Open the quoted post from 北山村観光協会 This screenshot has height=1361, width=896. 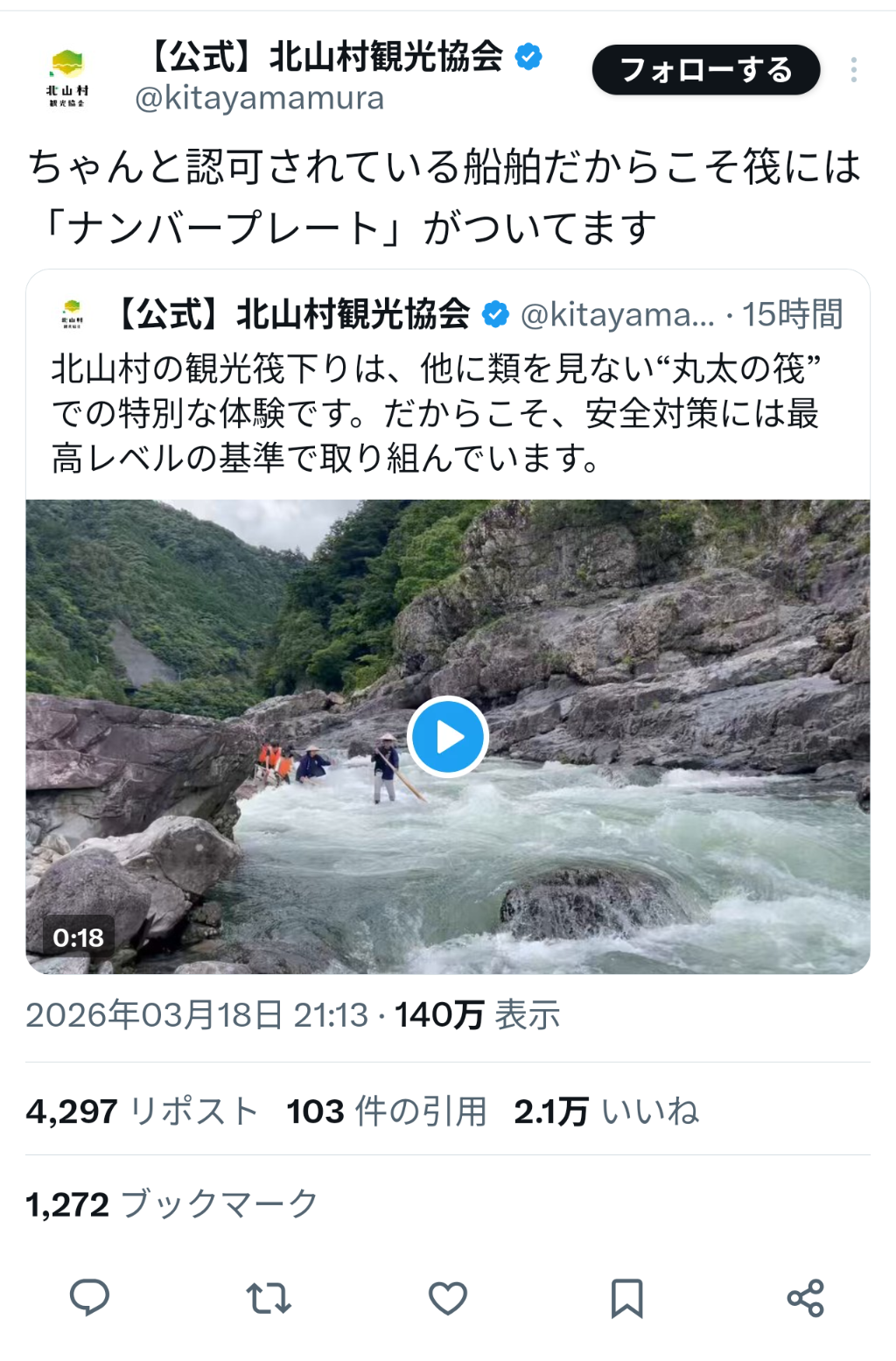(448, 385)
